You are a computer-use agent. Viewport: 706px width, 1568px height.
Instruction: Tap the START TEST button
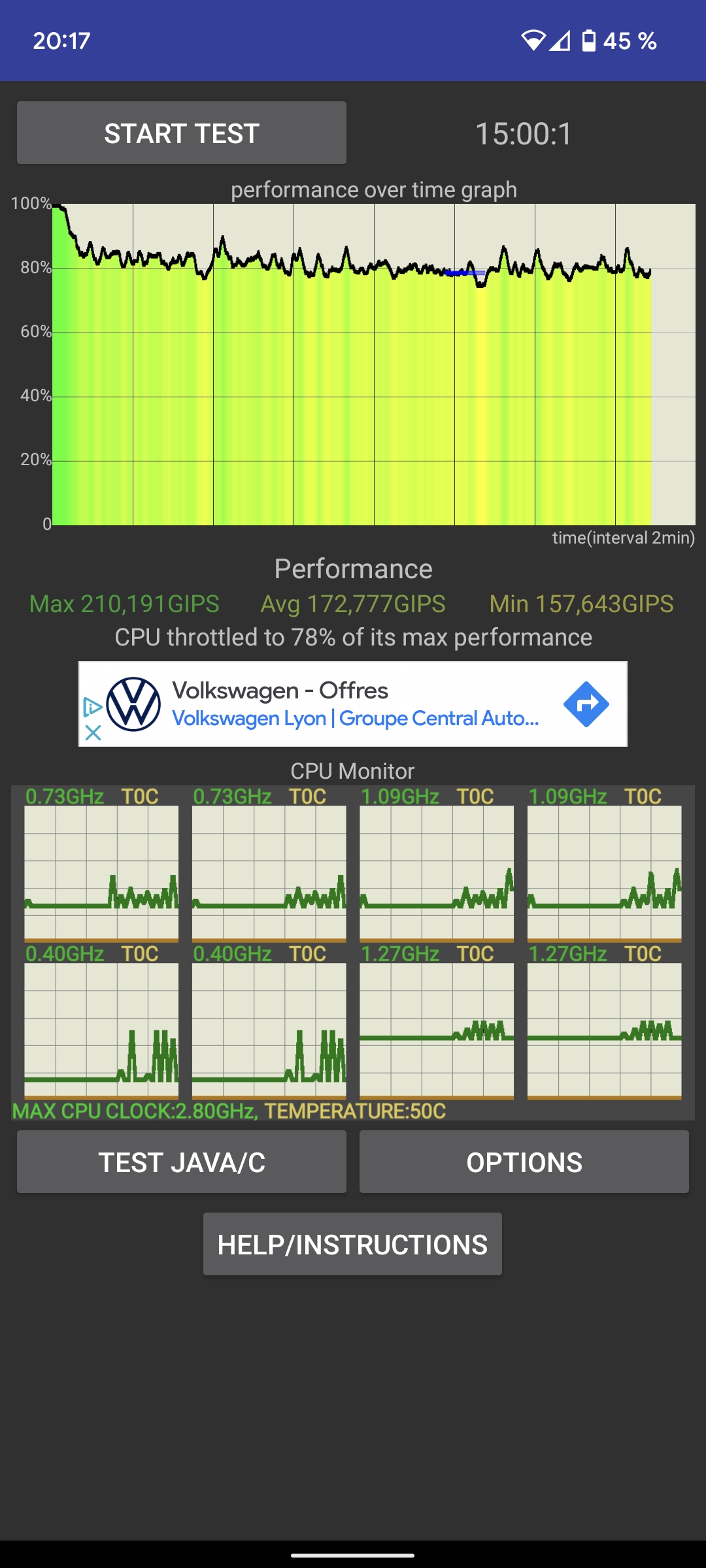pyautogui.click(x=181, y=133)
